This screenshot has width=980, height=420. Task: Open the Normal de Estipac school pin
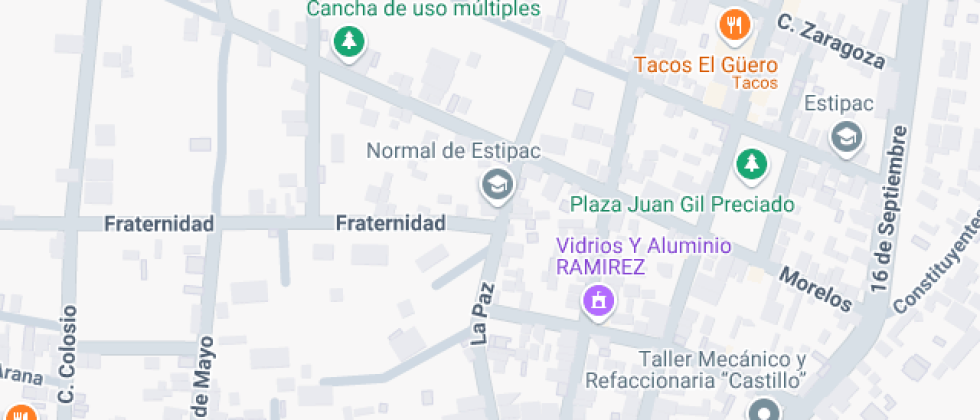(x=495, y=184)
